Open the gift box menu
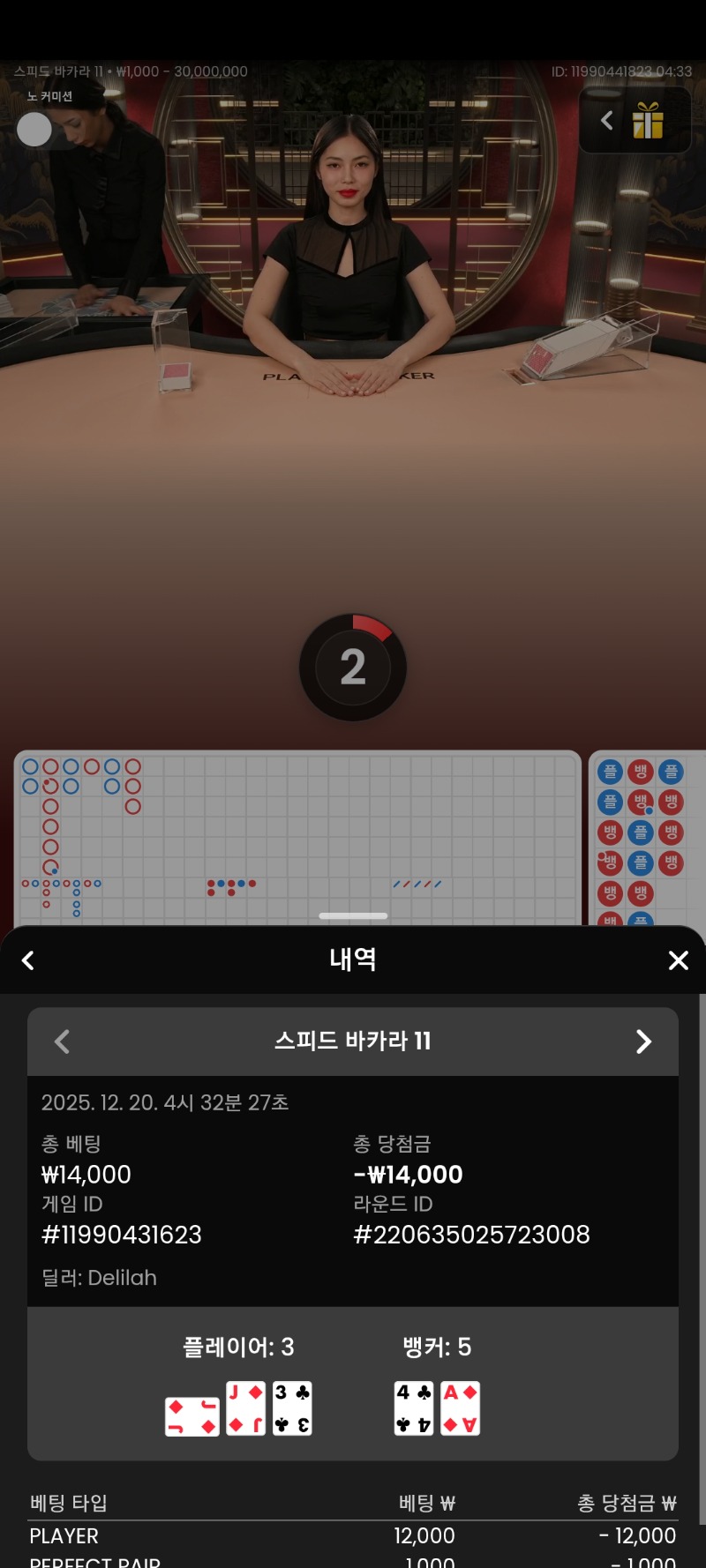The height and width of the screenshot is (1568, 706). 648,121
